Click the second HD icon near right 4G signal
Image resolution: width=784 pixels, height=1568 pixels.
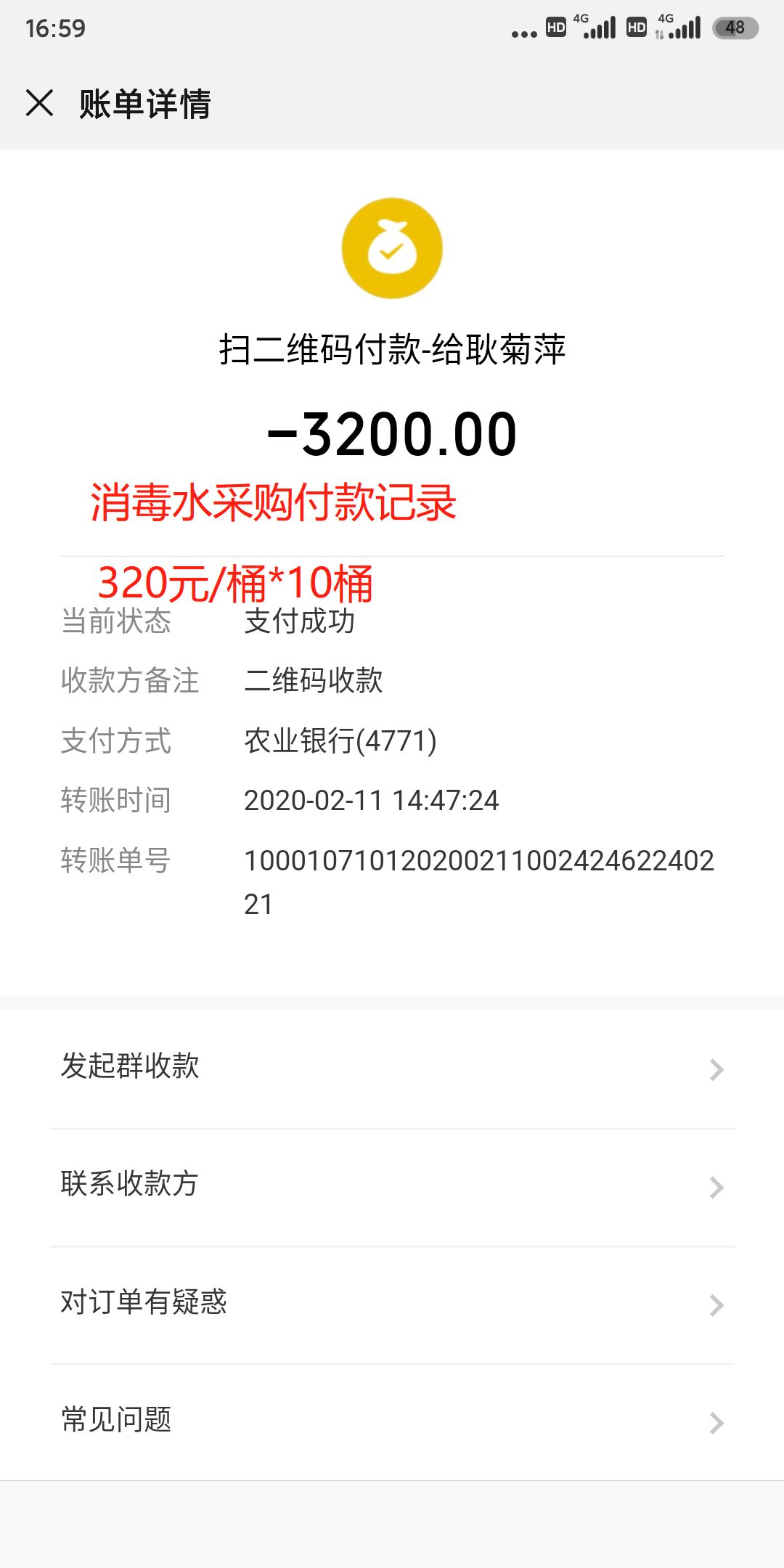pyautogui.click(x=637, y=28)
